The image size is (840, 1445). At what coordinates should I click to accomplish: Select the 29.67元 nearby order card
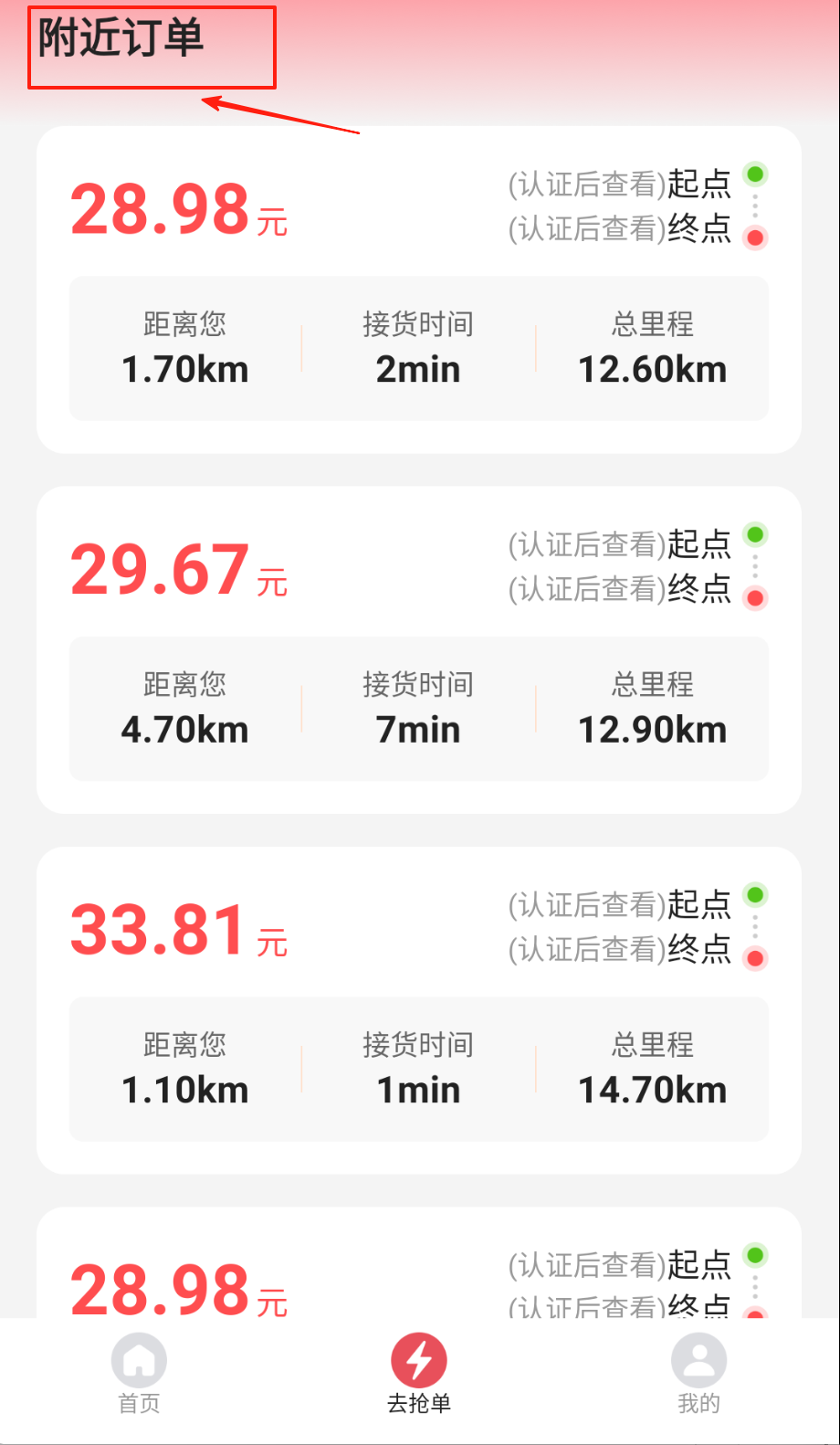[418, 649]
